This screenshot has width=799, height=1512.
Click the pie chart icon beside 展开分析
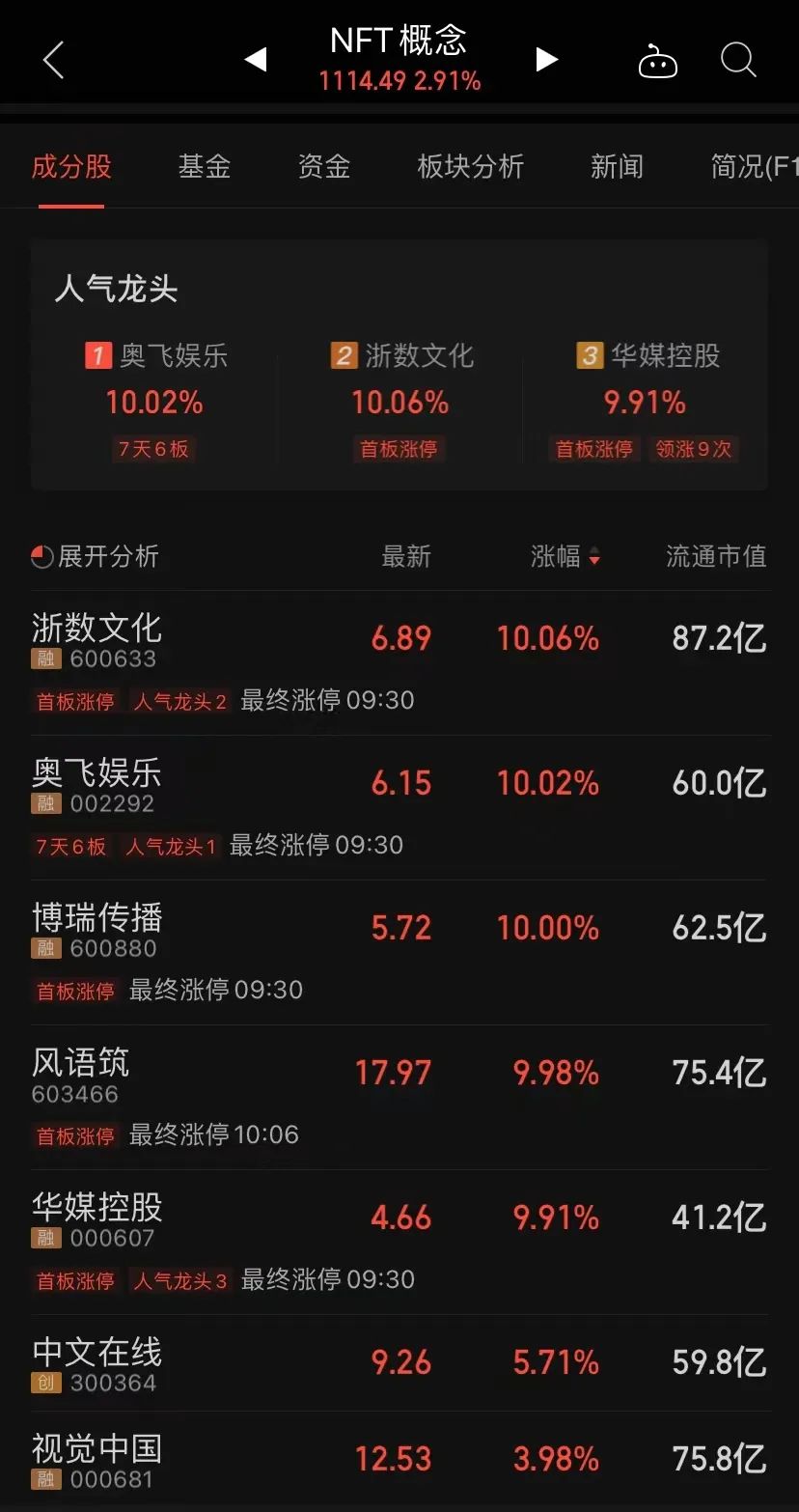40,556
